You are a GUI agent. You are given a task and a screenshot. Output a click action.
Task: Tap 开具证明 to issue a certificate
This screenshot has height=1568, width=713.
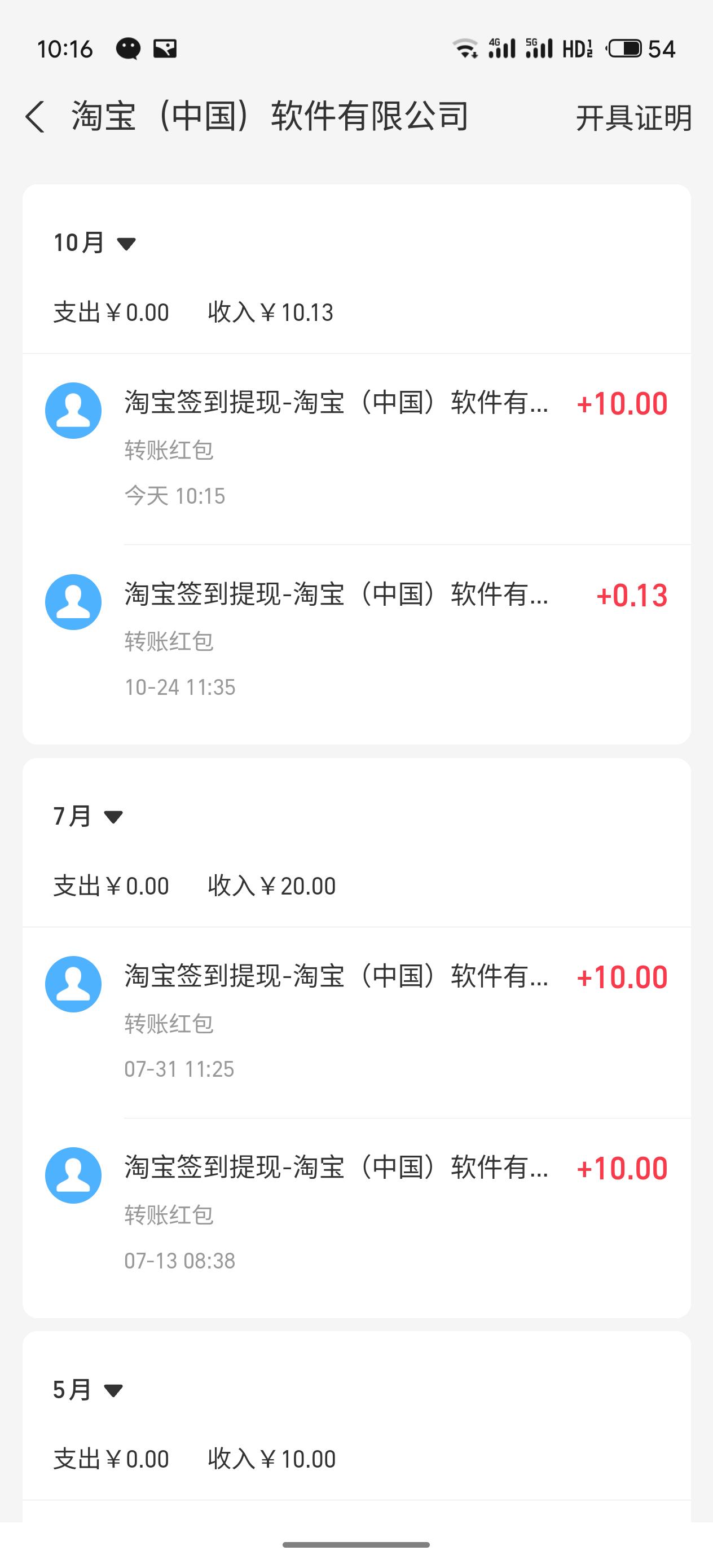point(633,117)
